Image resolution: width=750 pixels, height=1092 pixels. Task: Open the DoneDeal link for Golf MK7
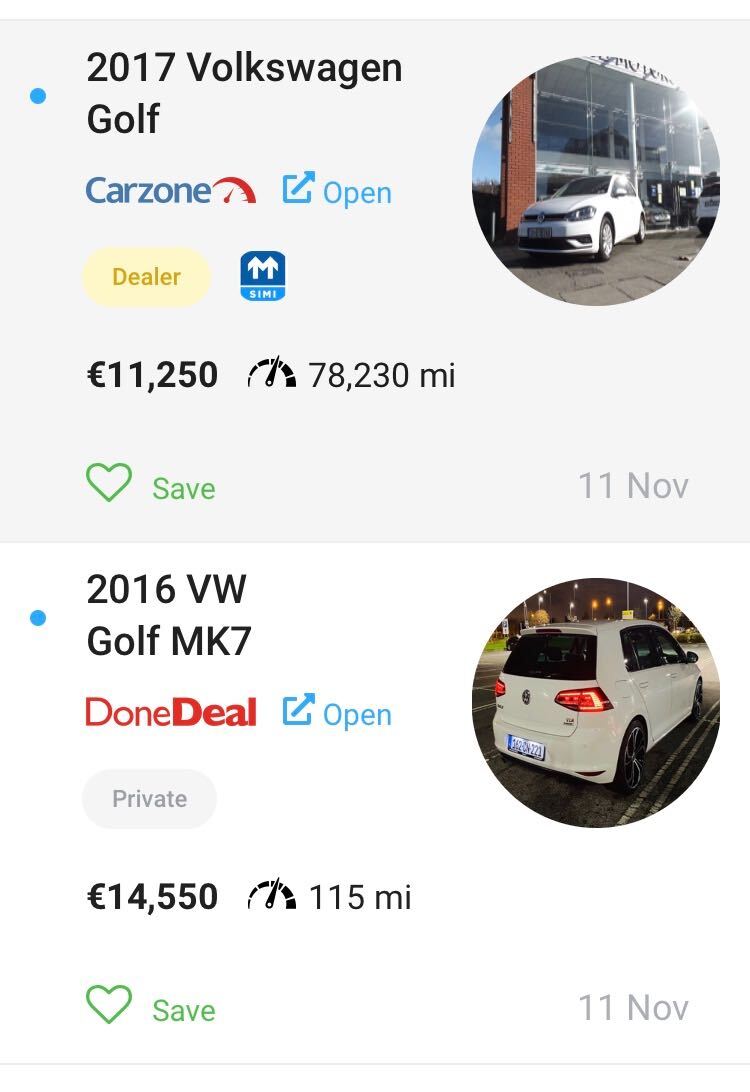click(337, 712)
